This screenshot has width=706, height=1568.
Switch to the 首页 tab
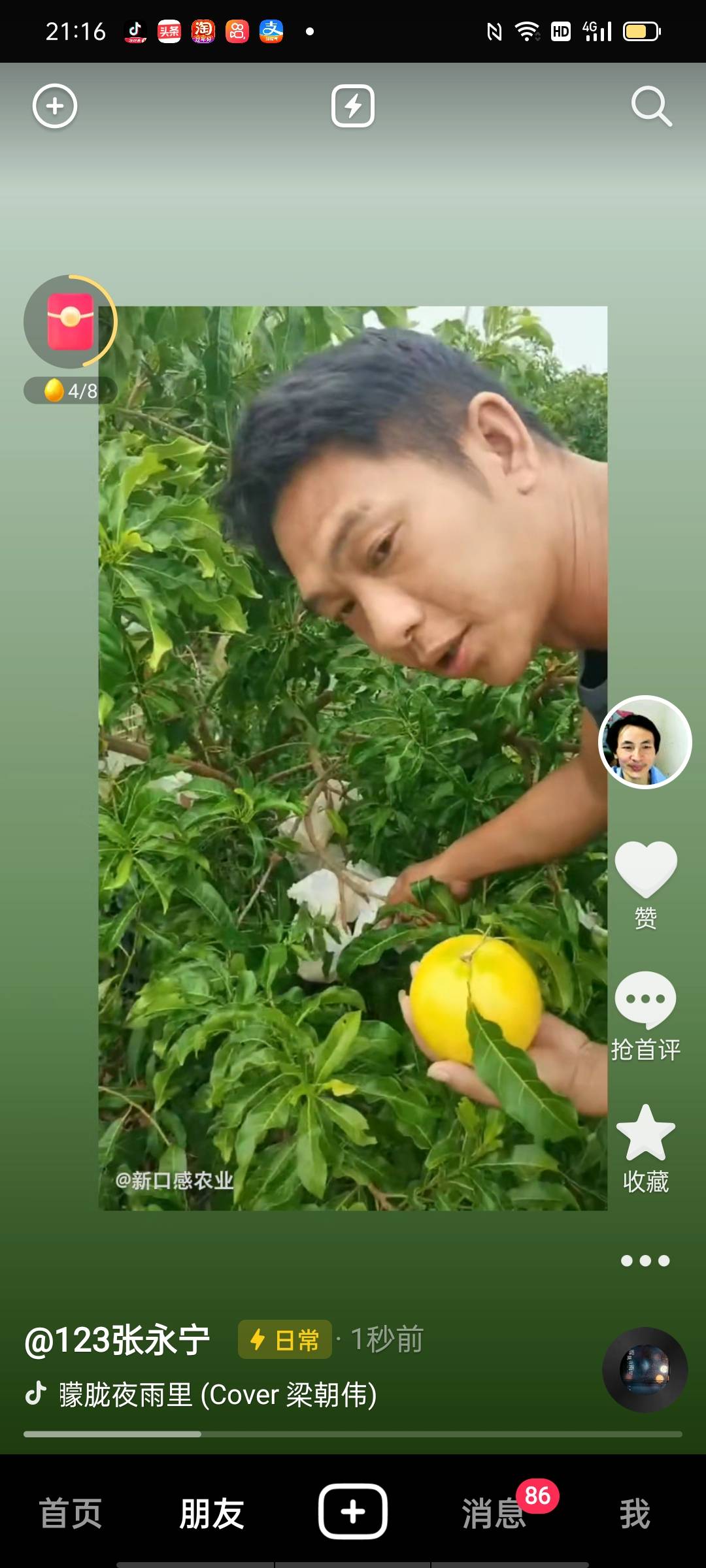[x=71, y=1513]
